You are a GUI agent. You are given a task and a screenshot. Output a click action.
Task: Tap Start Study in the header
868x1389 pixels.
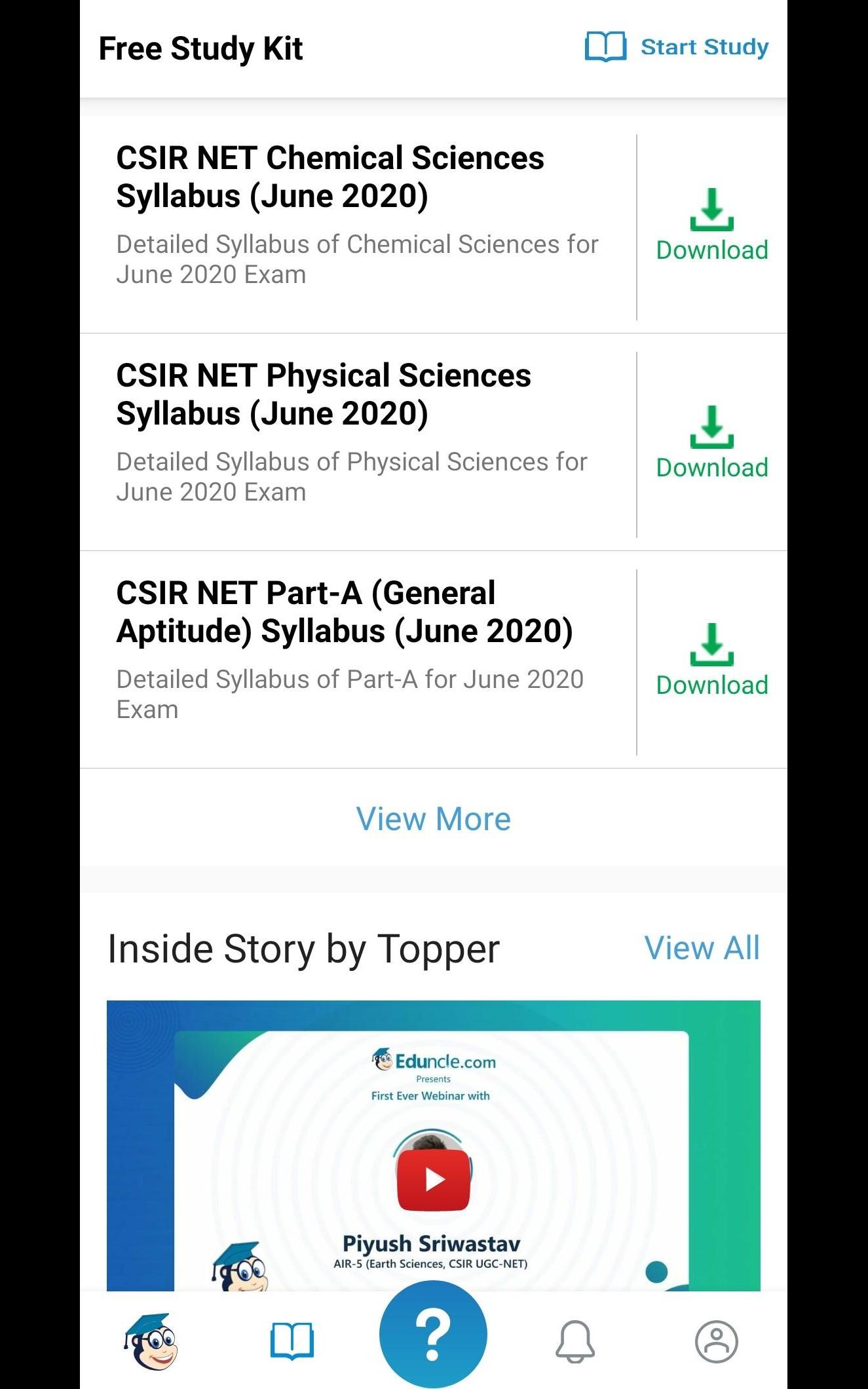(x=677, y=47)
